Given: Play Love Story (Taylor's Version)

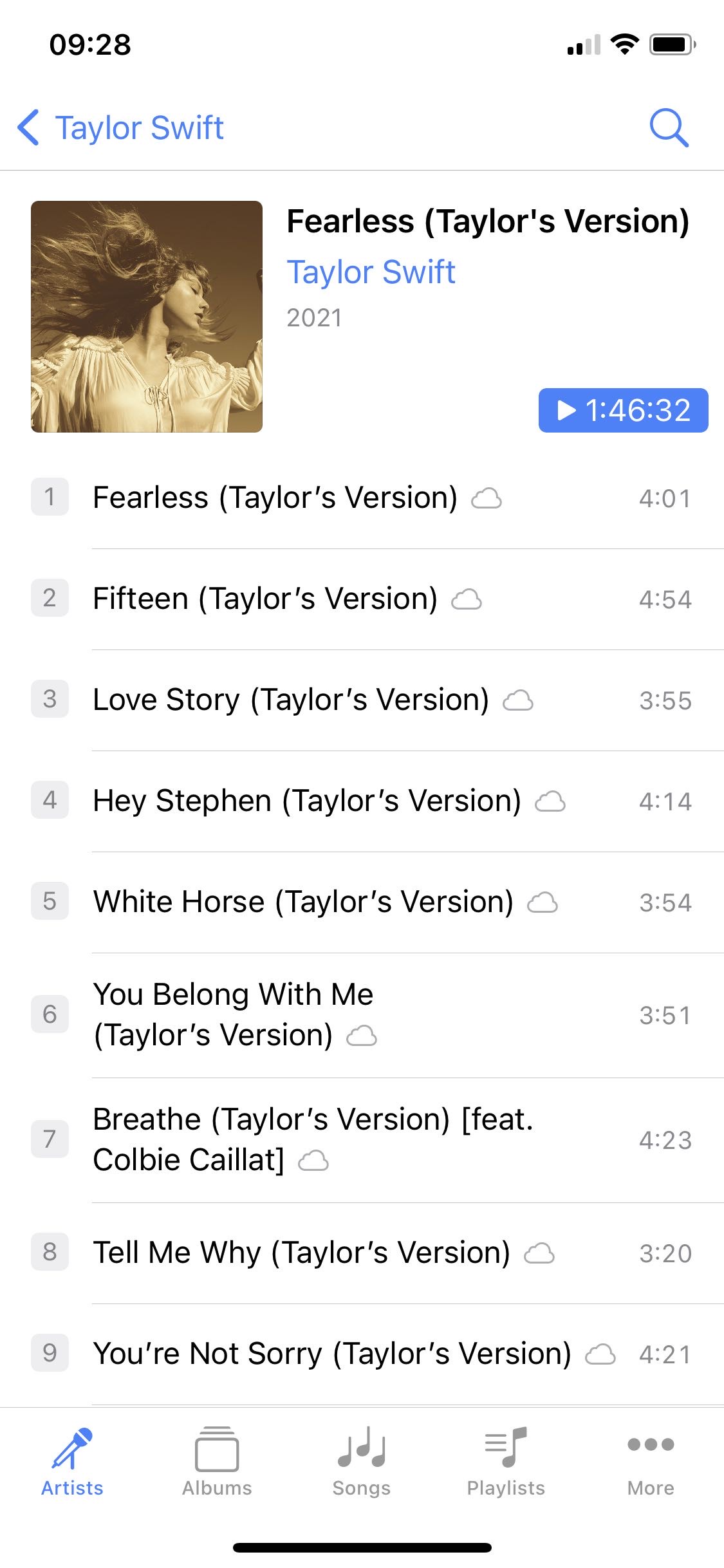Looking at the screenshot, I should 362,700.
